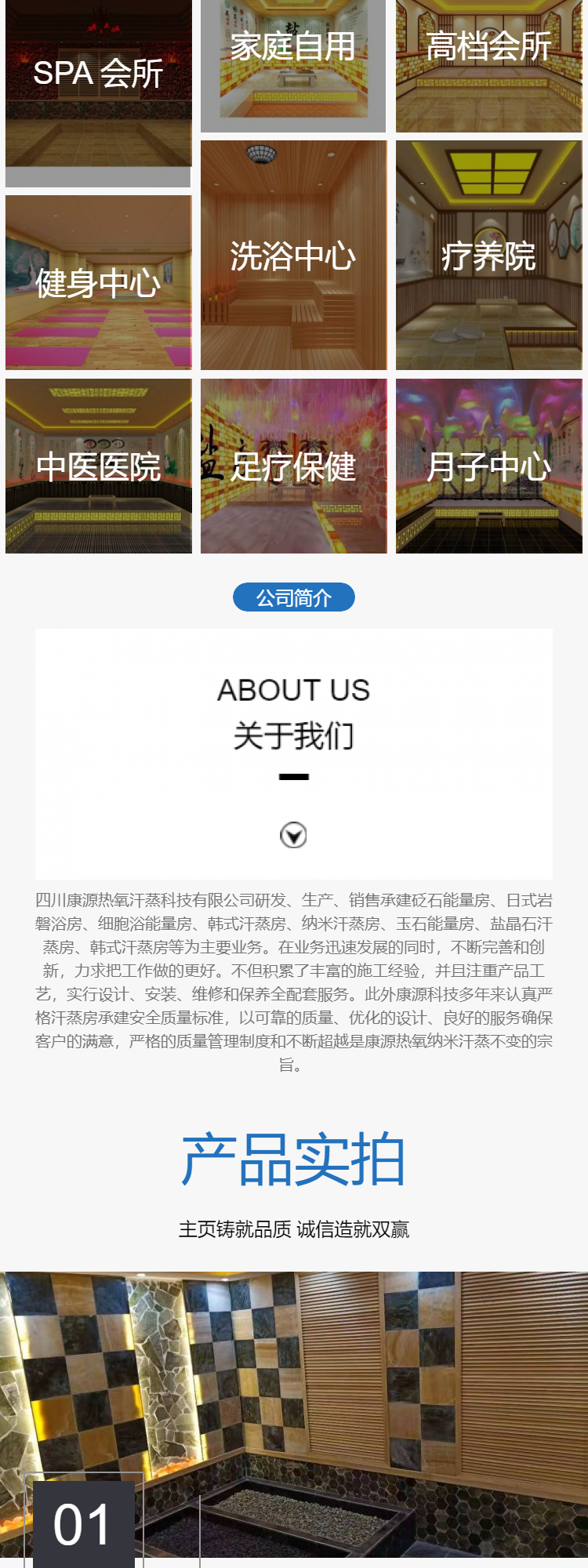Open the 中医医院 tile
The height and width of the screenshot is (1568, 588).
pos(98,466)
